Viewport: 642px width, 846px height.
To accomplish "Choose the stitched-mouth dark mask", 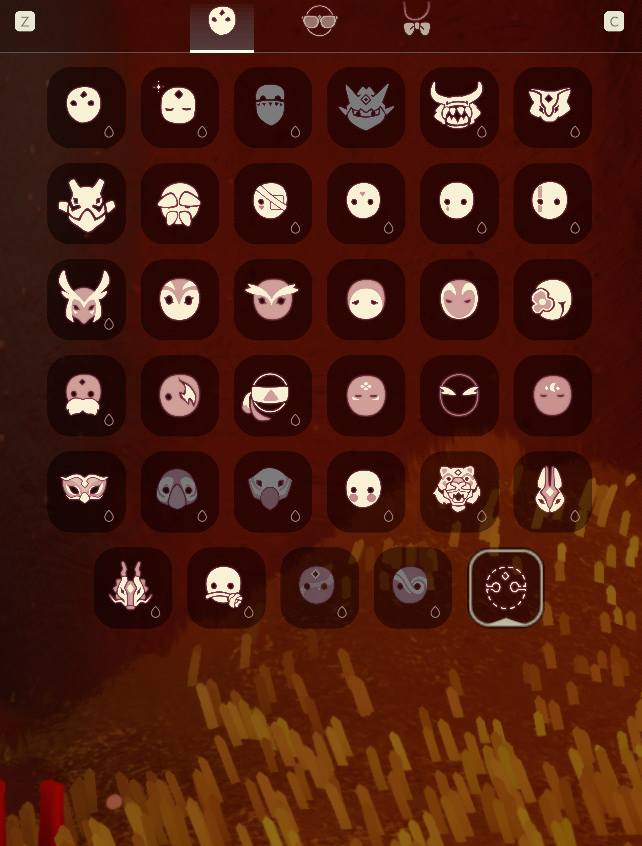I will (272, 106).
